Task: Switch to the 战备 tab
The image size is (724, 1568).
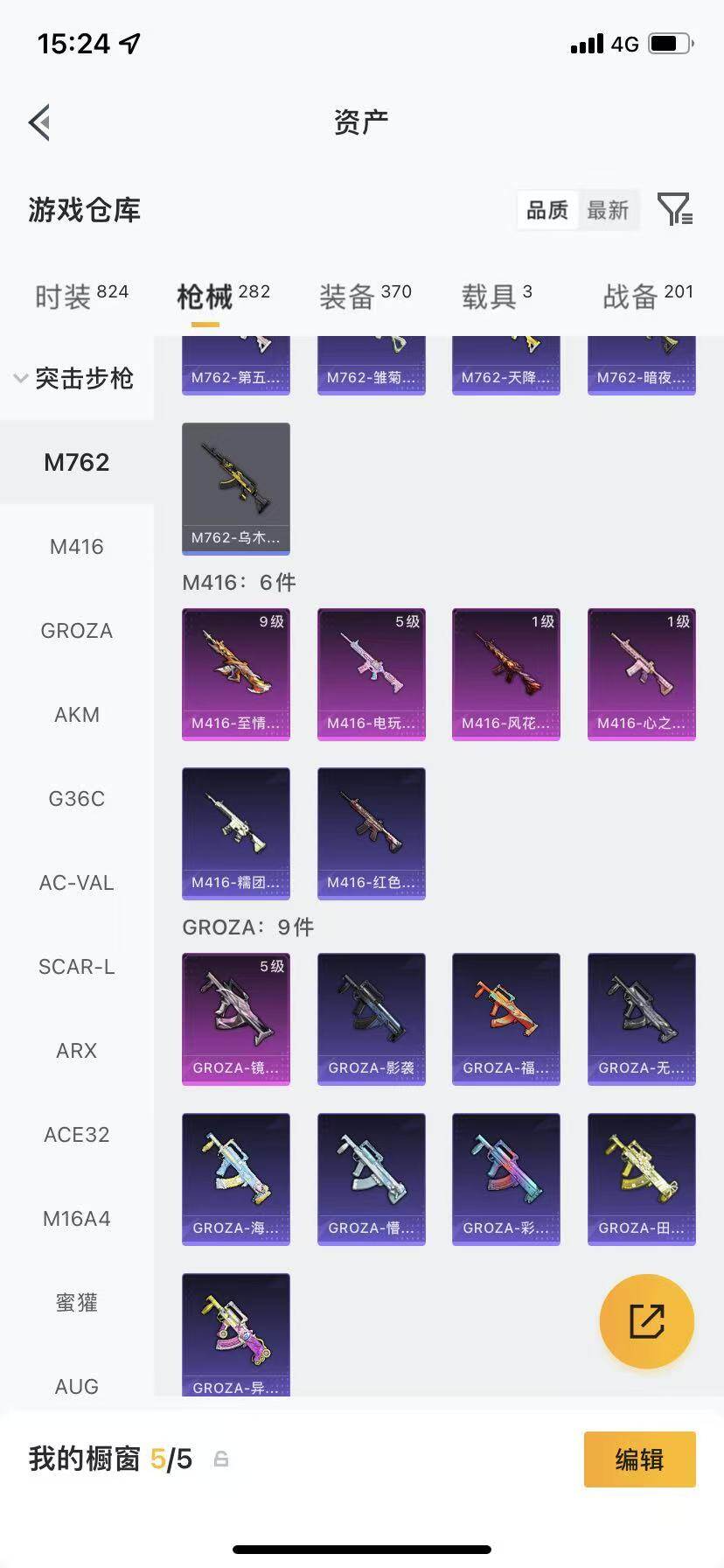Action: pyautogui.click(x=647, y=297)
